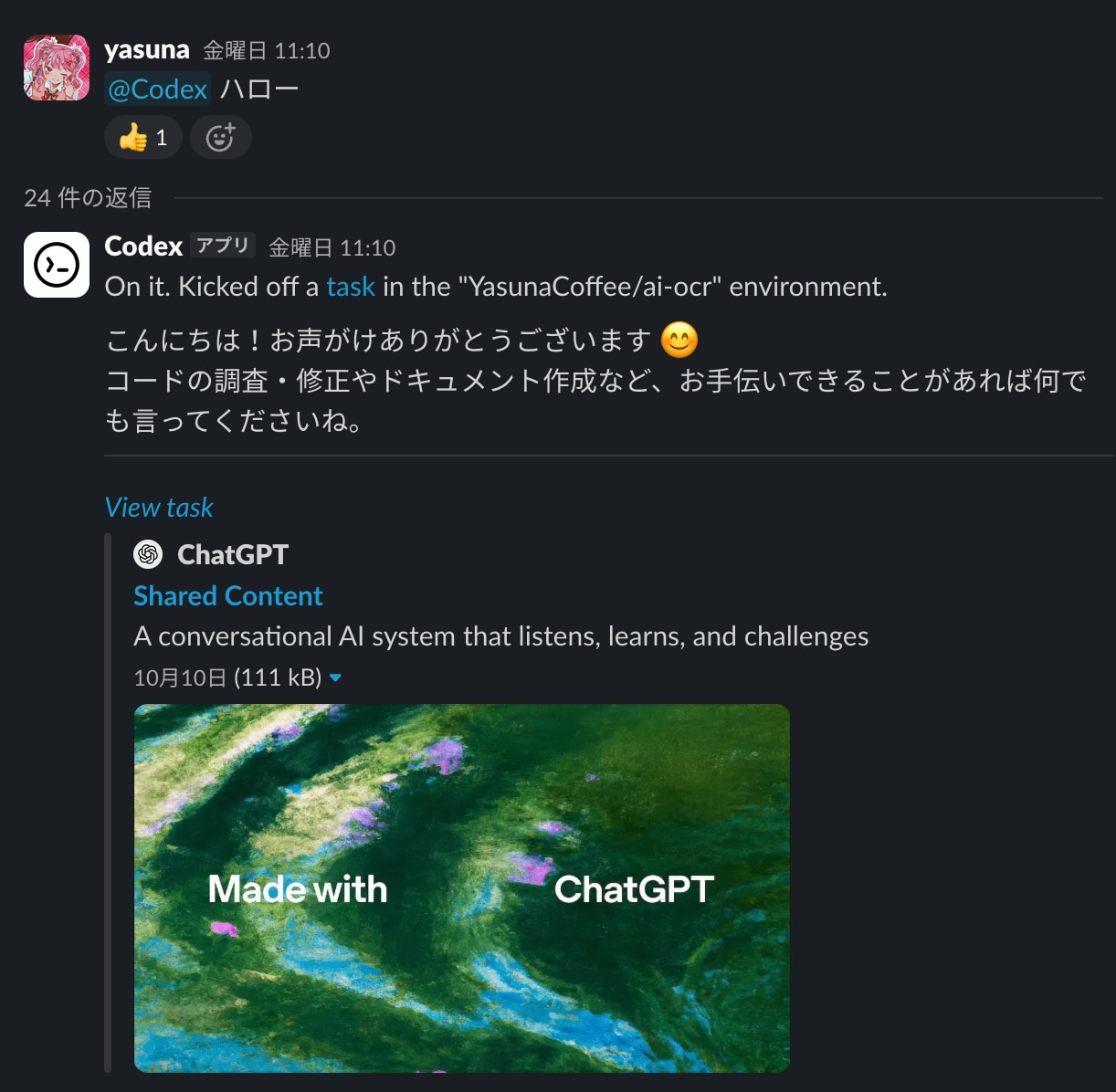Open the Made with ChatGPT image preview

(x=461, y=887)
